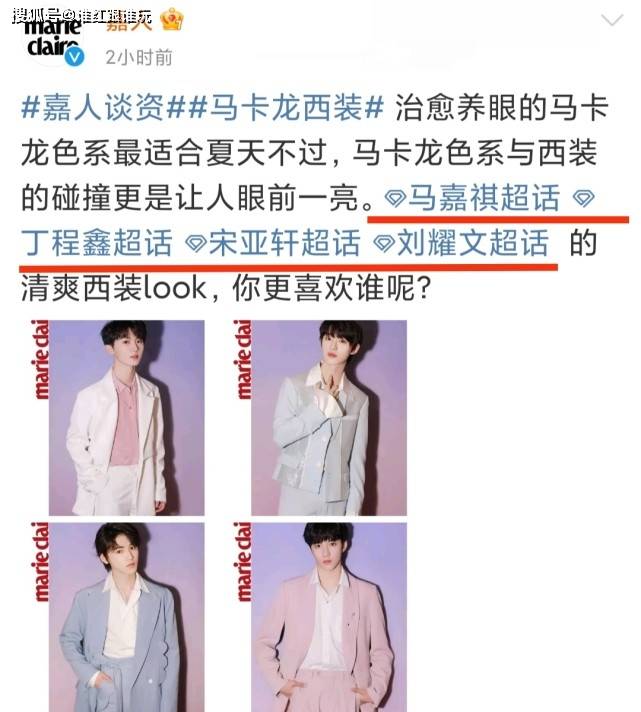
Task: View the photo with white suit and pink shirt
Action: [117, 417]
